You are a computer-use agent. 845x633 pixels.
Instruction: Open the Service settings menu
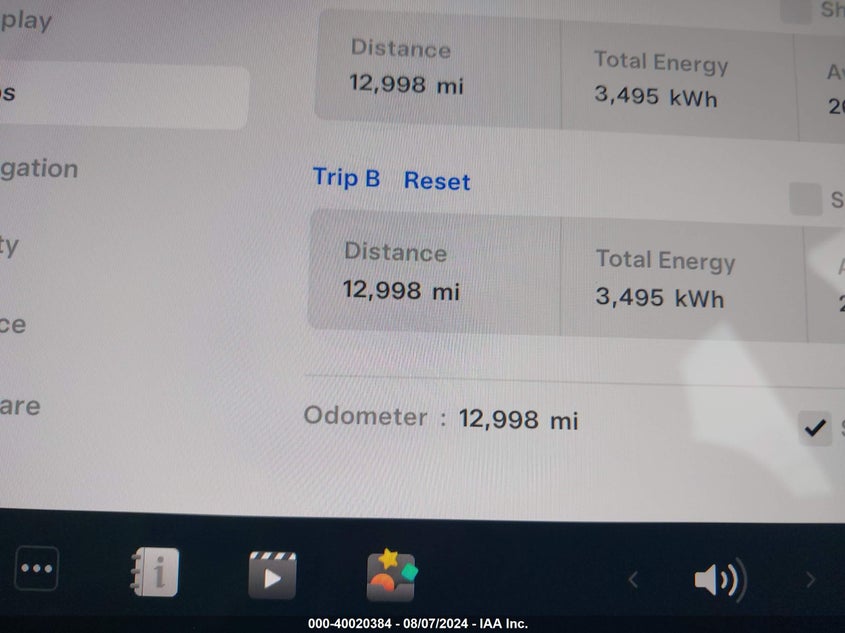[x=14, y=325]
